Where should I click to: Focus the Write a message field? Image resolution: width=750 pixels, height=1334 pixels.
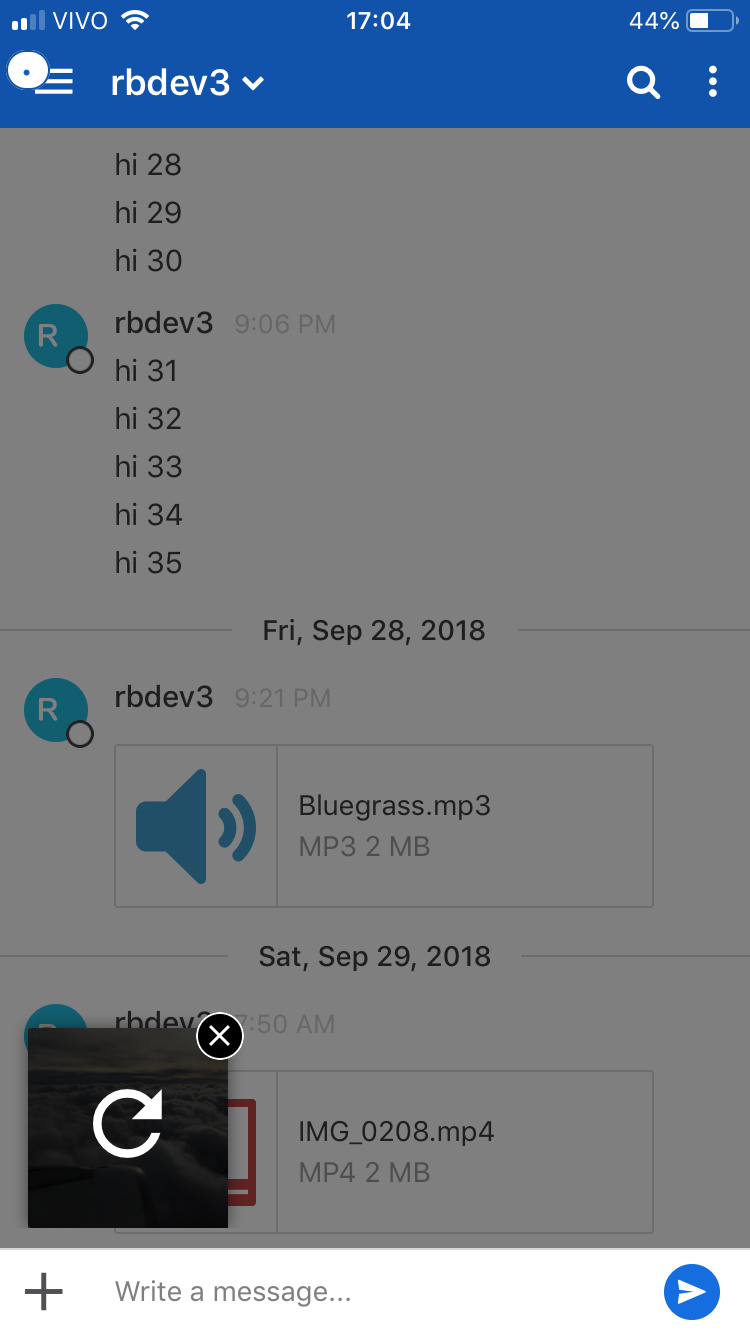370,1292
